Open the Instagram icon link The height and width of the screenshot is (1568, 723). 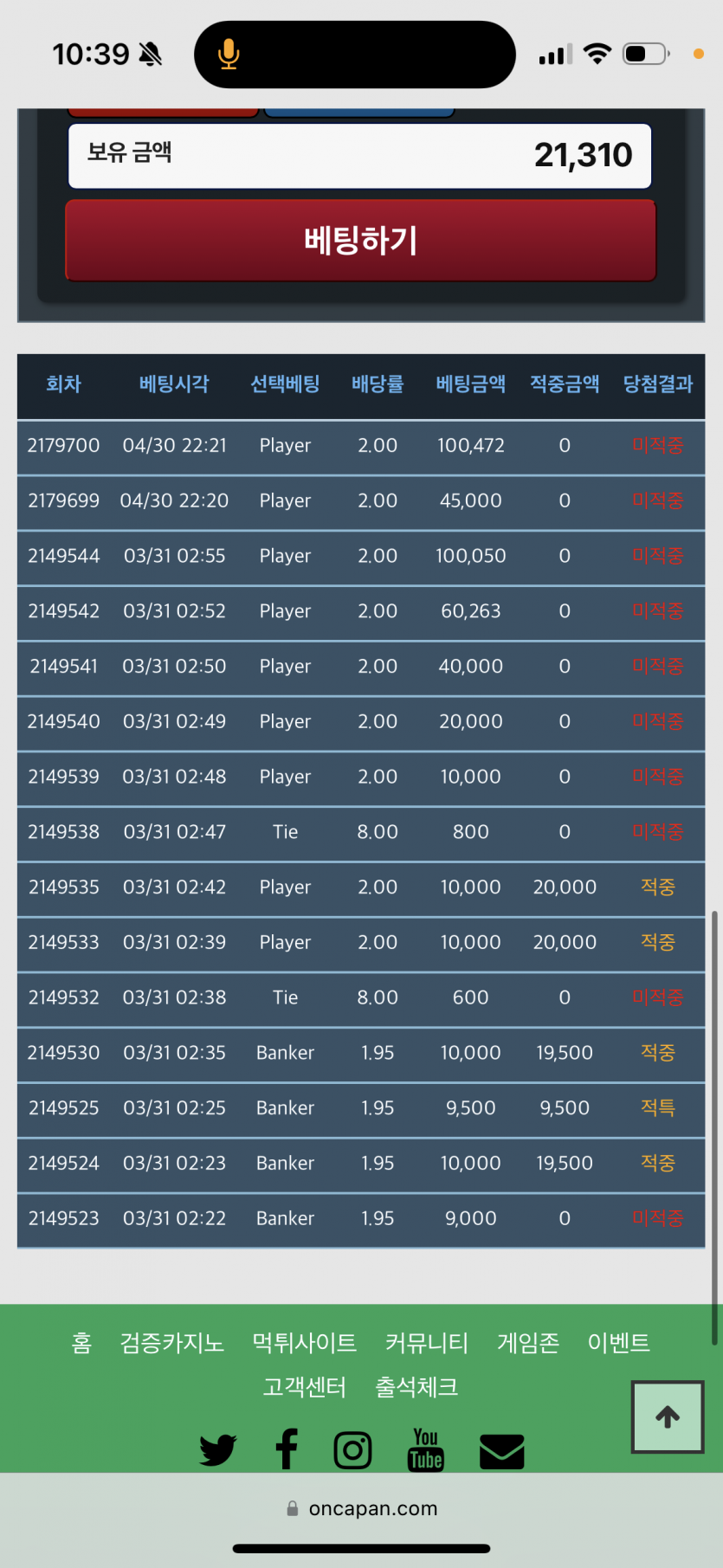[353, 1449]
